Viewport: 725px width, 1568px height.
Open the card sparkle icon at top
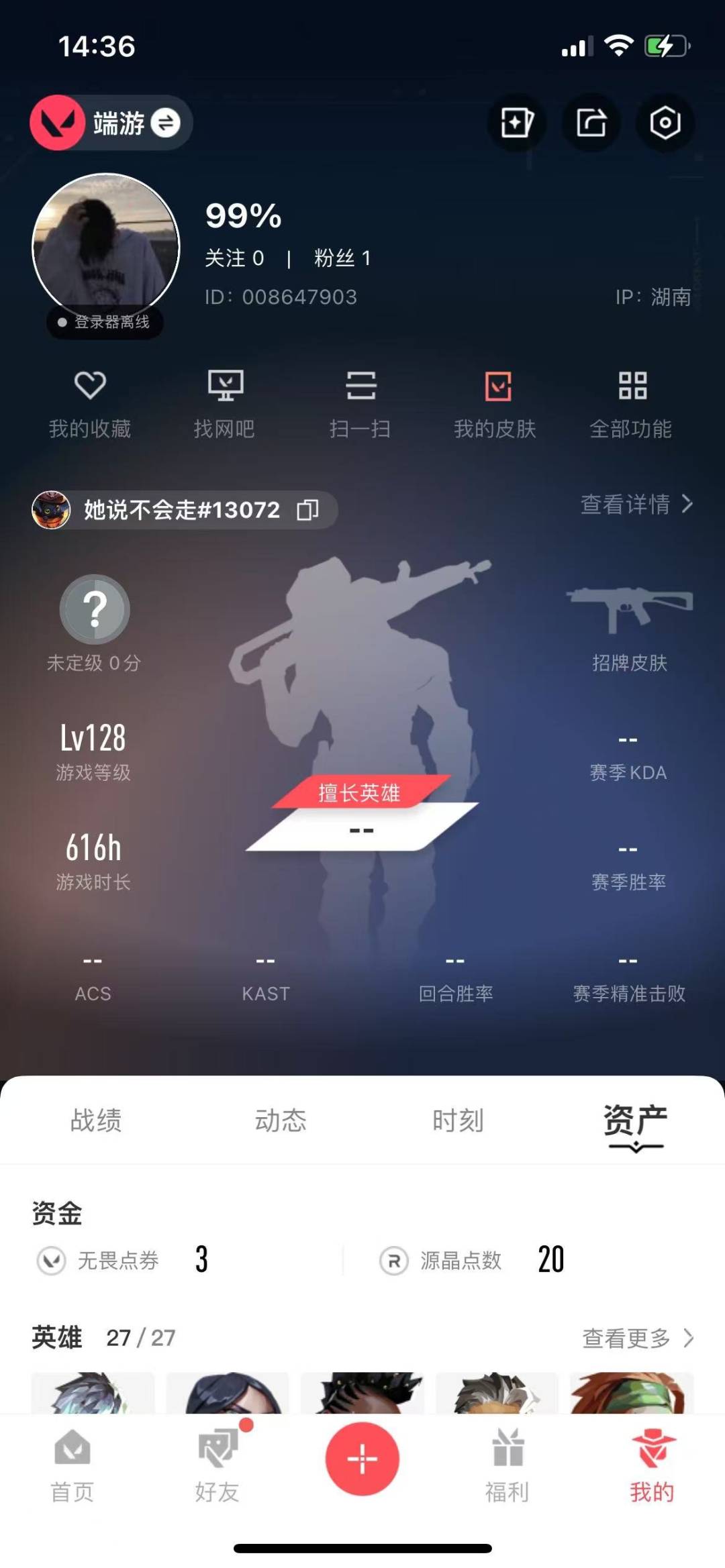[x=517, y=123]
